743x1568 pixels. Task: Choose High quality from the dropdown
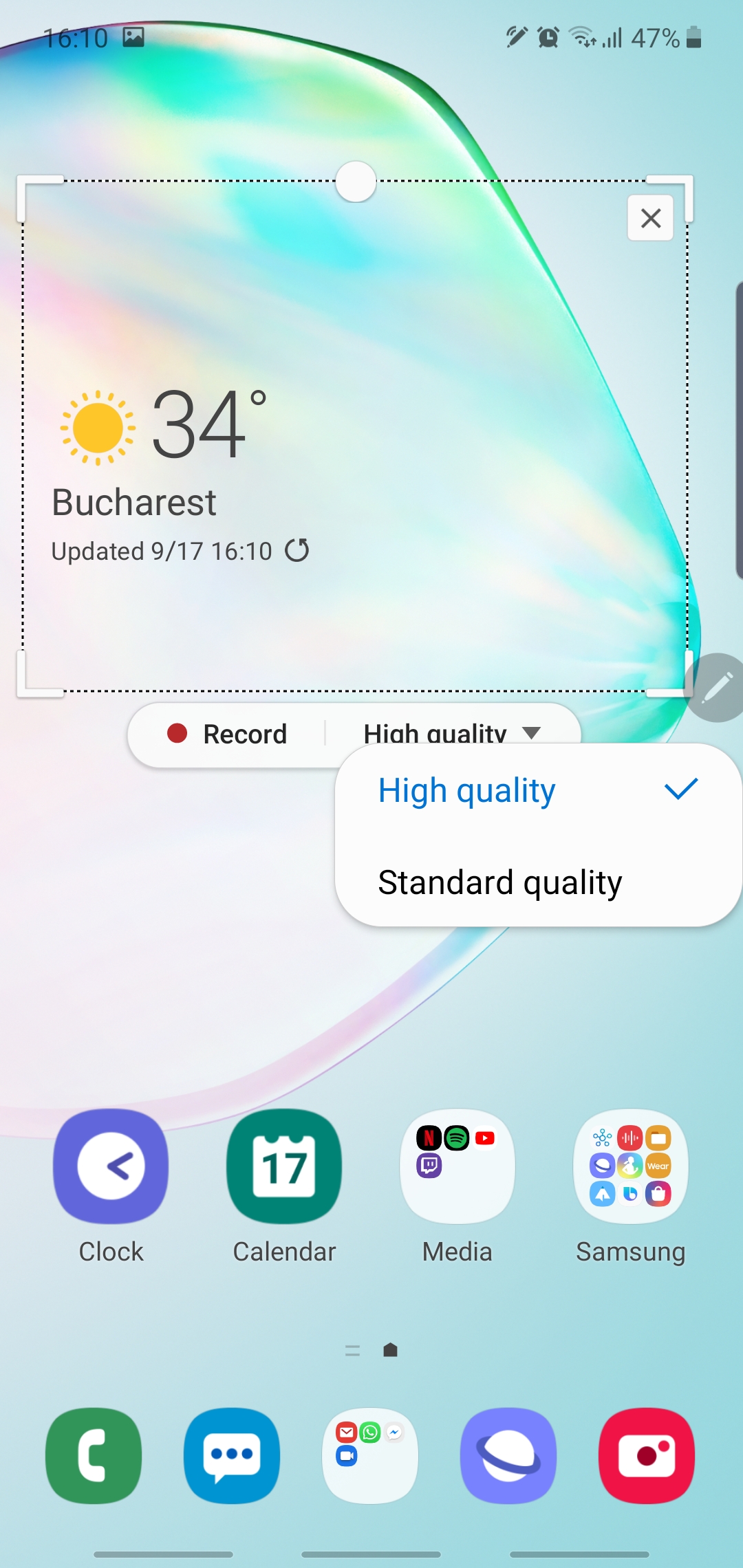point(468,791)
